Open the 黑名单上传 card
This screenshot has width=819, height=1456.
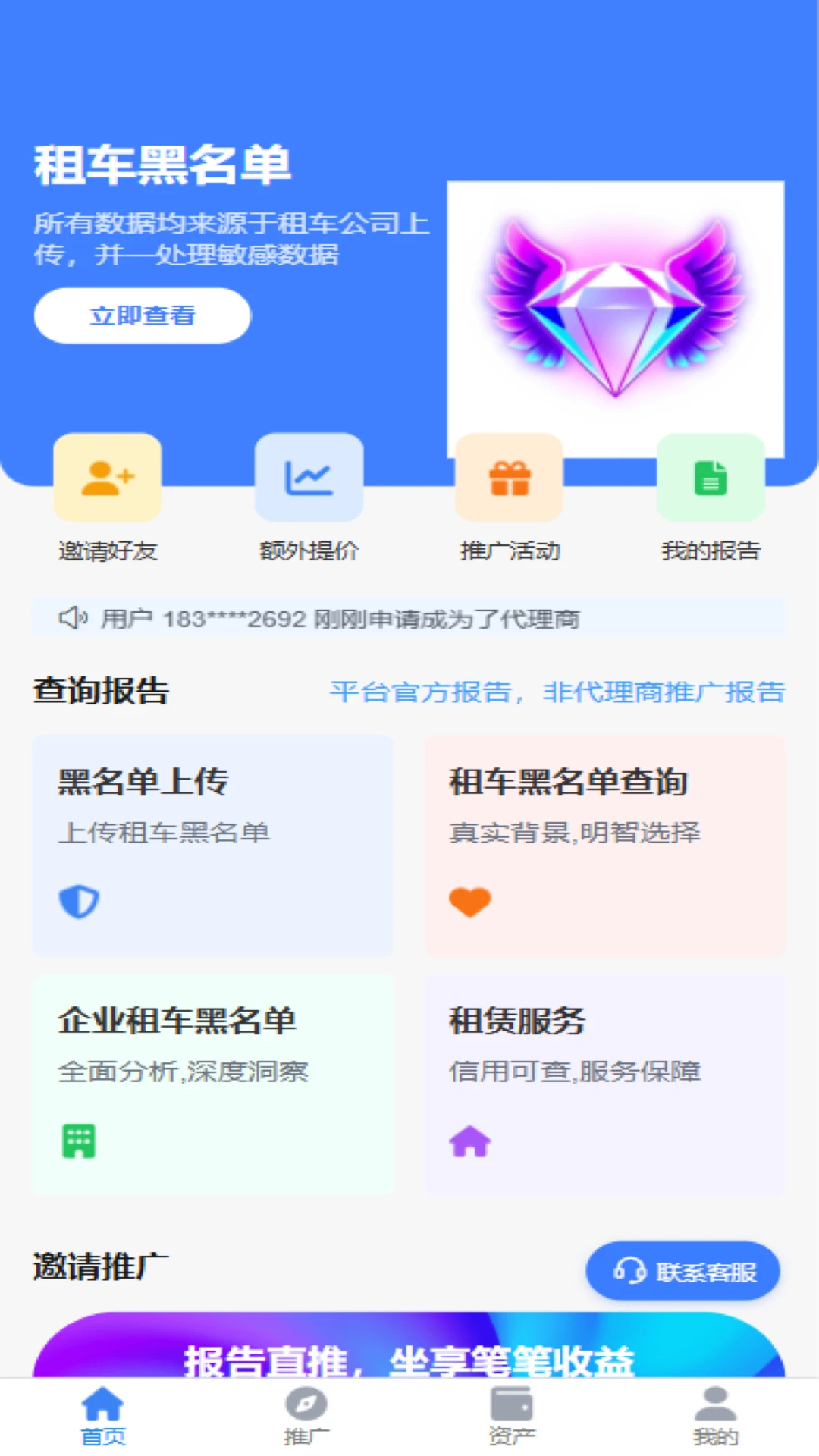(x=213, y=845)
